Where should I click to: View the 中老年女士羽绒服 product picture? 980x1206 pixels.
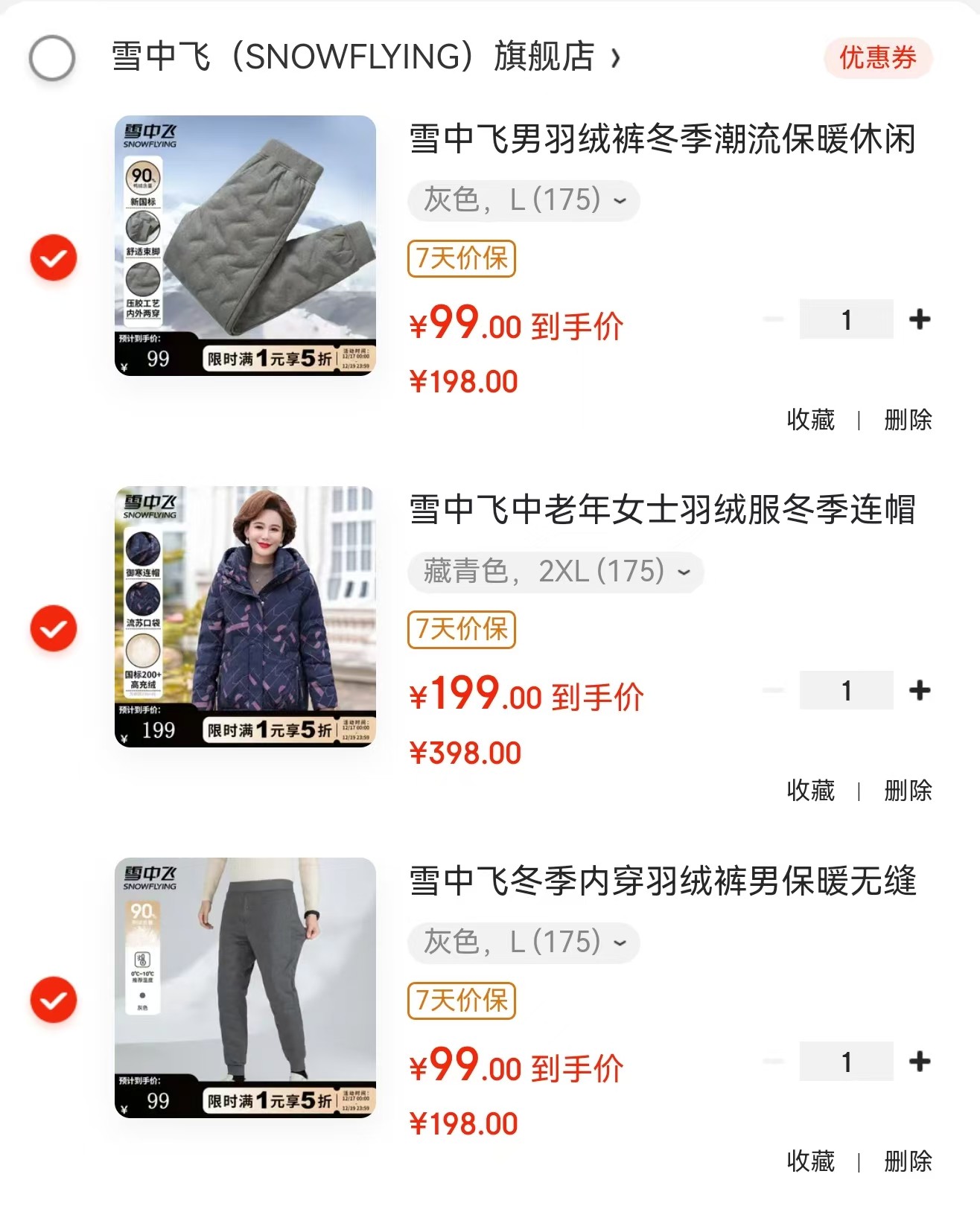[x=245, y=616]
